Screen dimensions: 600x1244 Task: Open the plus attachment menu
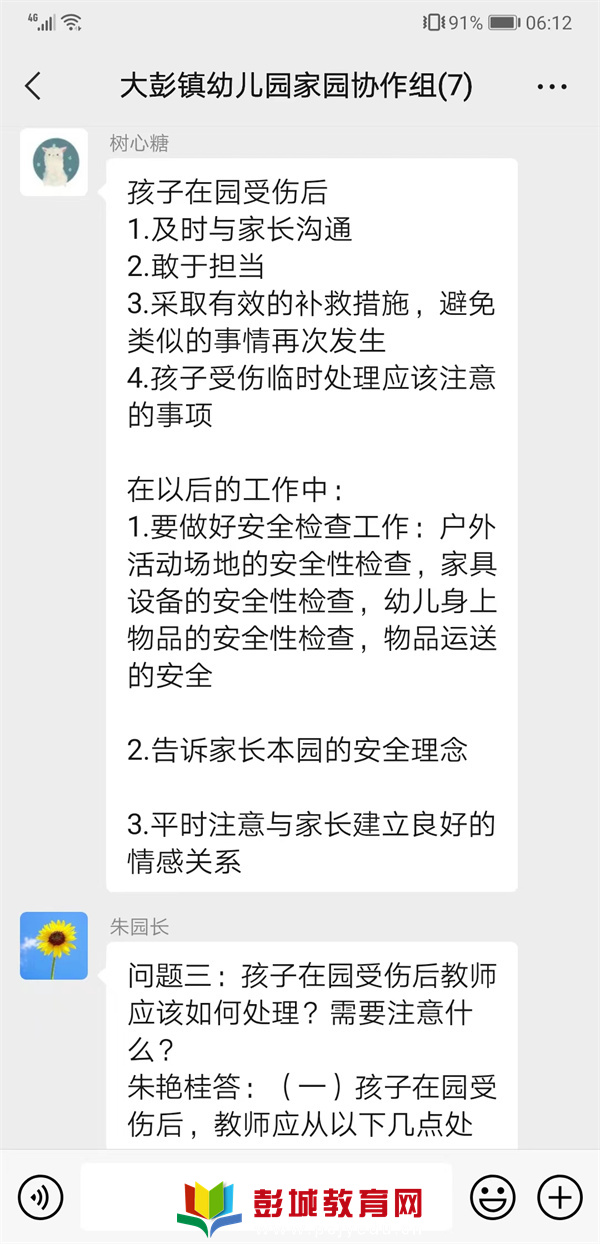click(560, 1196)
